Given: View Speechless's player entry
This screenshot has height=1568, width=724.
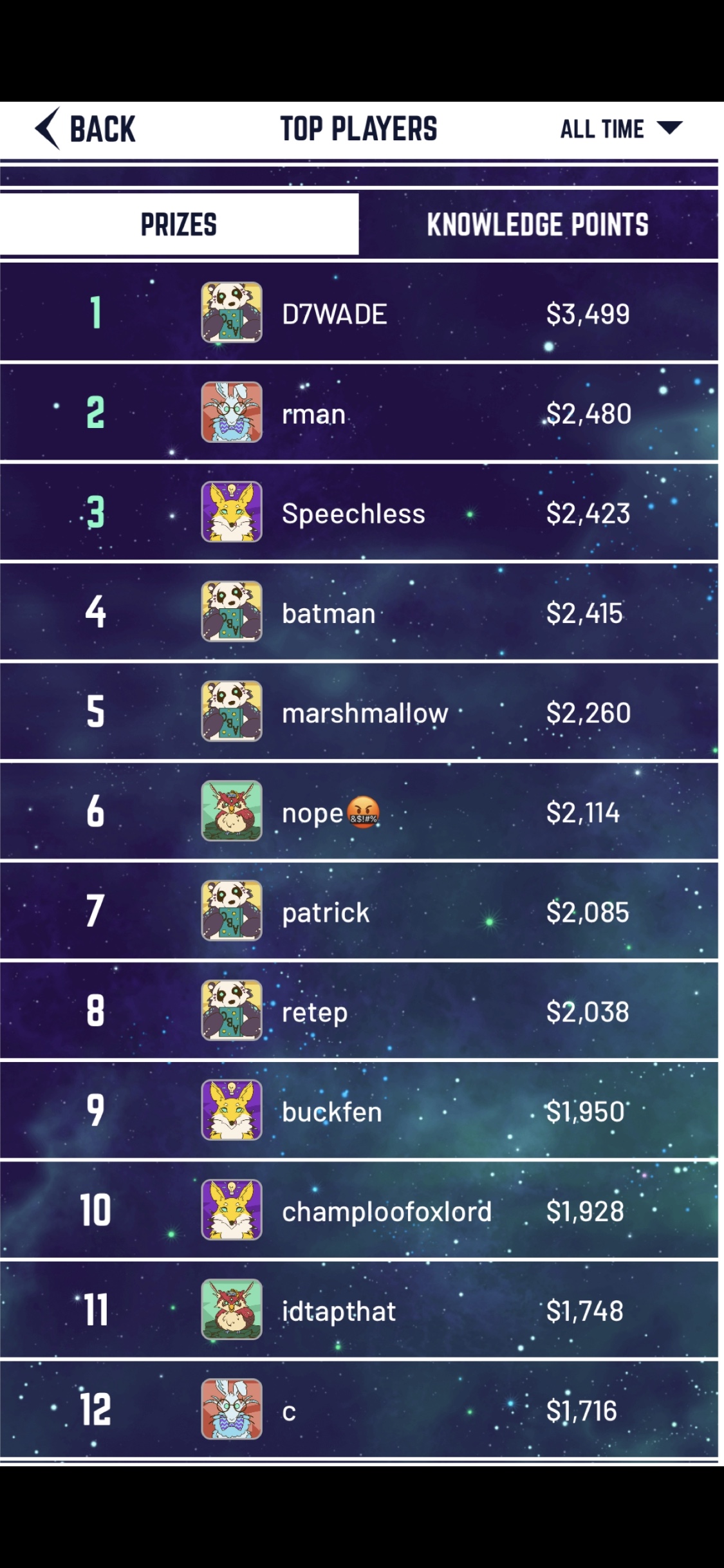Looking at the screenshot, I should point(359,512).
